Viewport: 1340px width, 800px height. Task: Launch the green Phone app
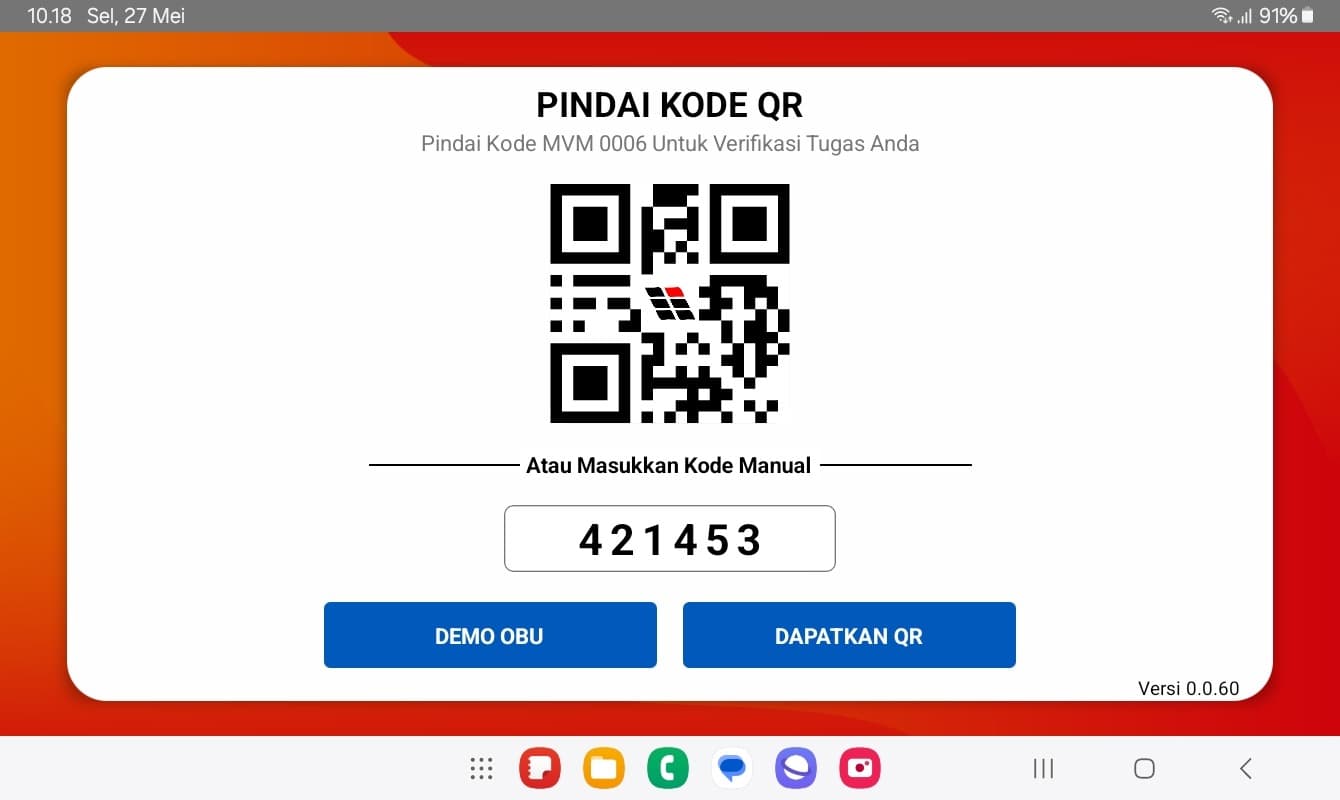668,768
